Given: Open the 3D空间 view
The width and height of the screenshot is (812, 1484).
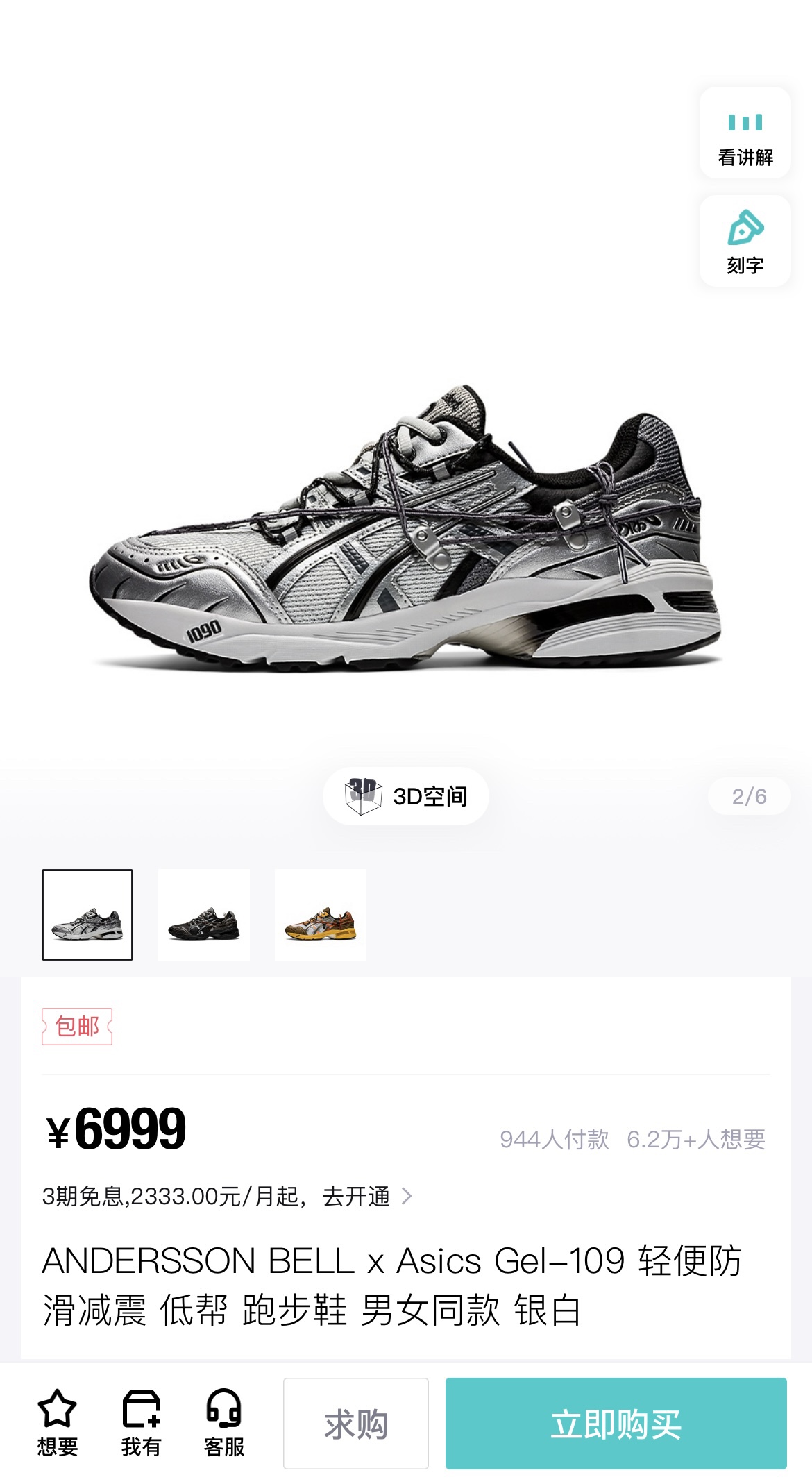Looking at the screenshot, I should click(x=406, y=796).
